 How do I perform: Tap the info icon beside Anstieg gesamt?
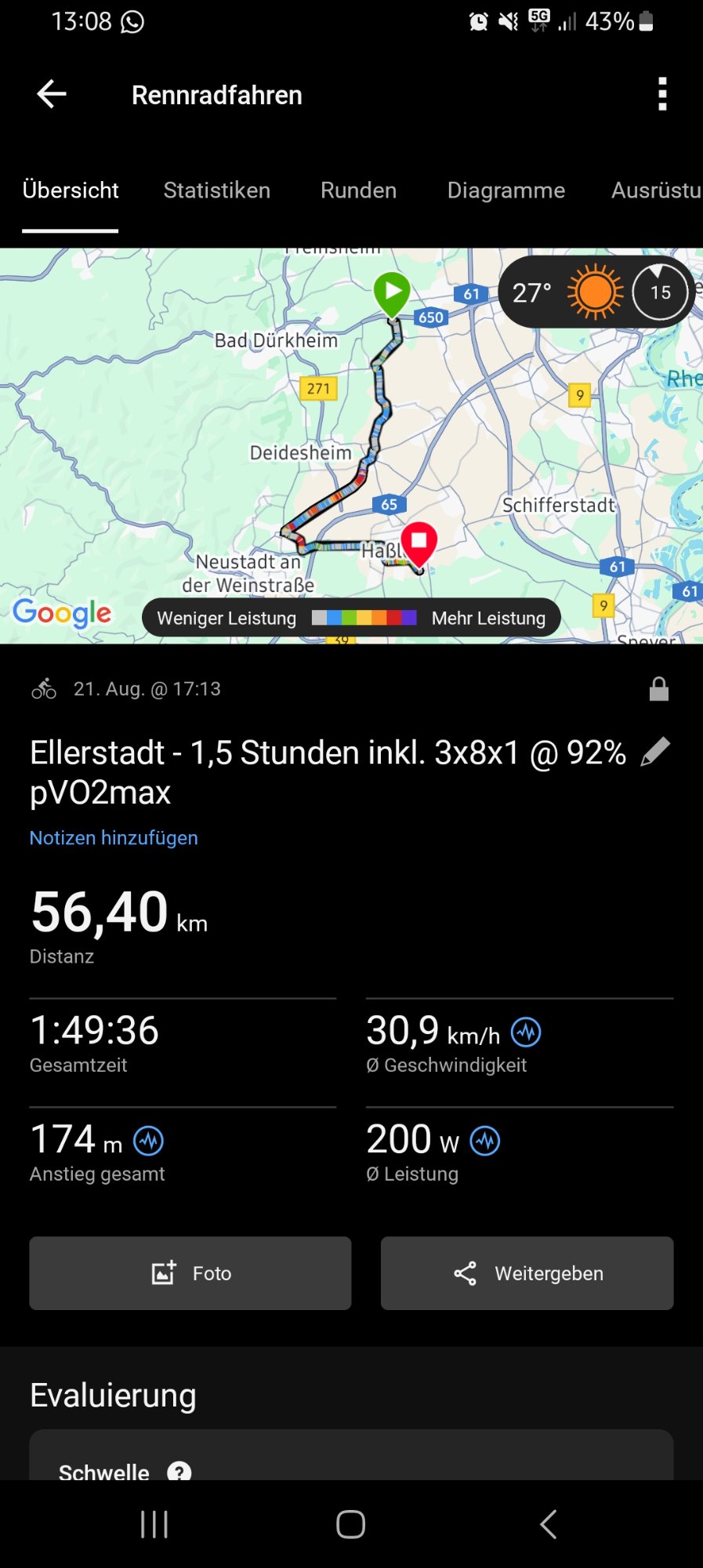tap(149, 1142)
